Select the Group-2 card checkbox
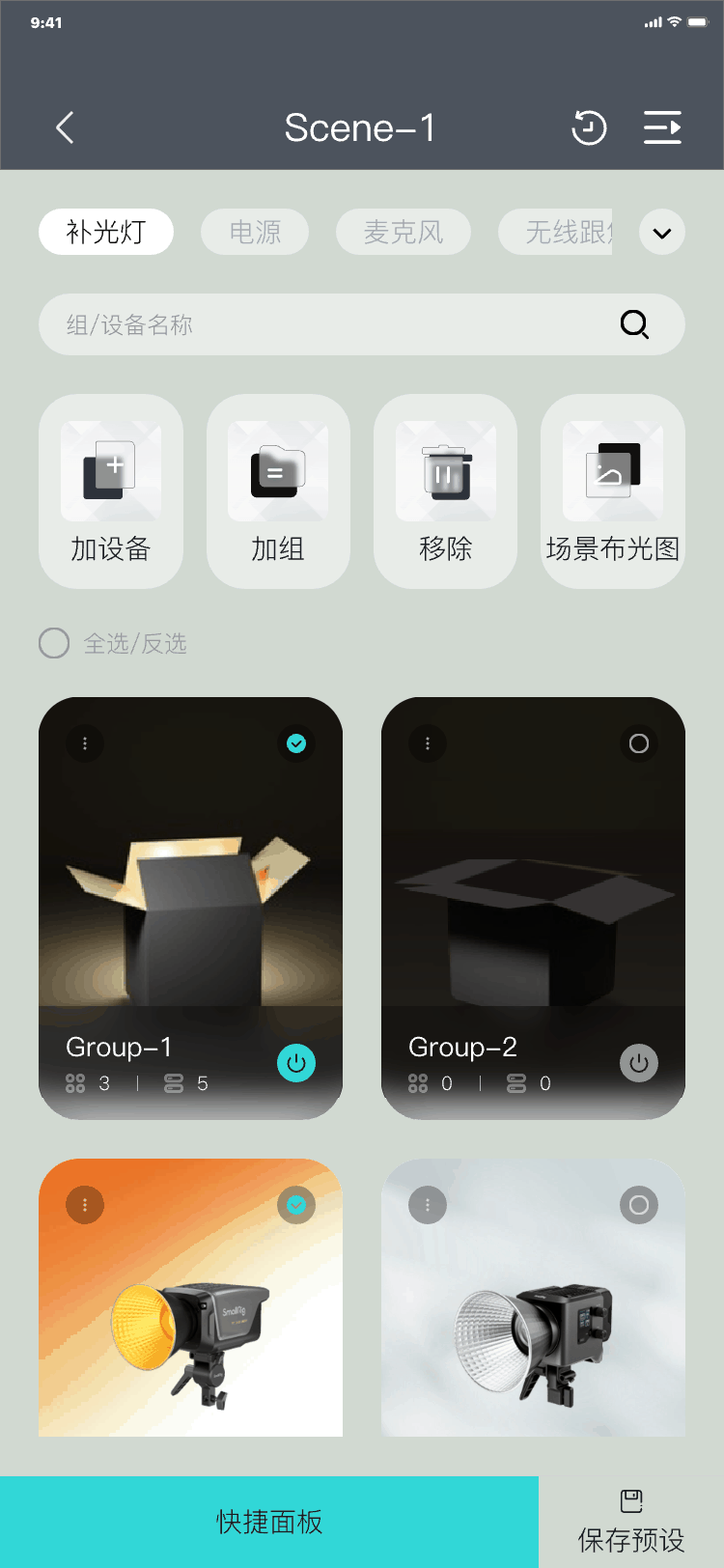Viewport: 724px width, 1568px height. (x=639, y=743)
